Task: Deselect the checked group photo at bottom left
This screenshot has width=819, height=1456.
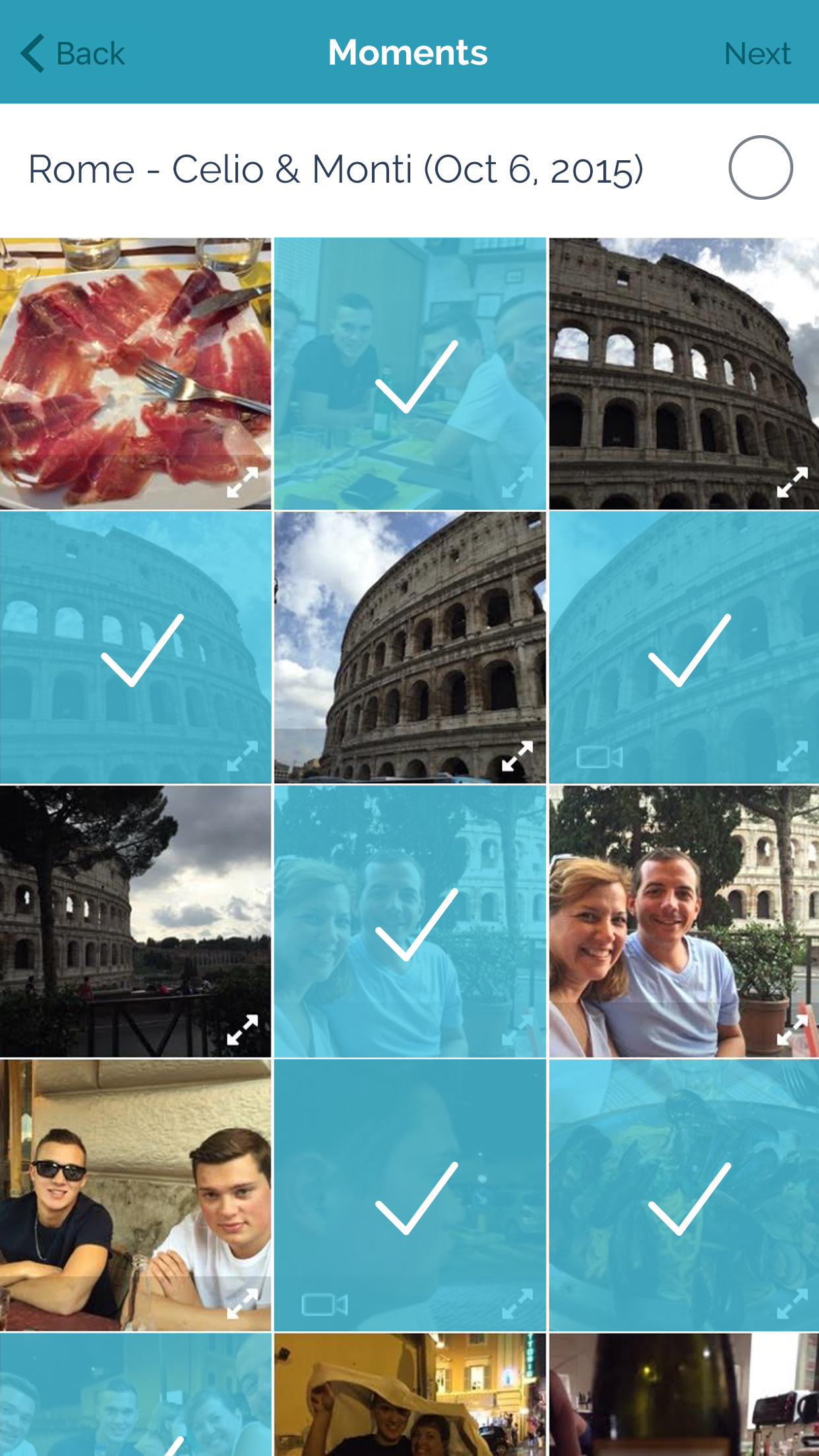Action: coord(135,1395)
